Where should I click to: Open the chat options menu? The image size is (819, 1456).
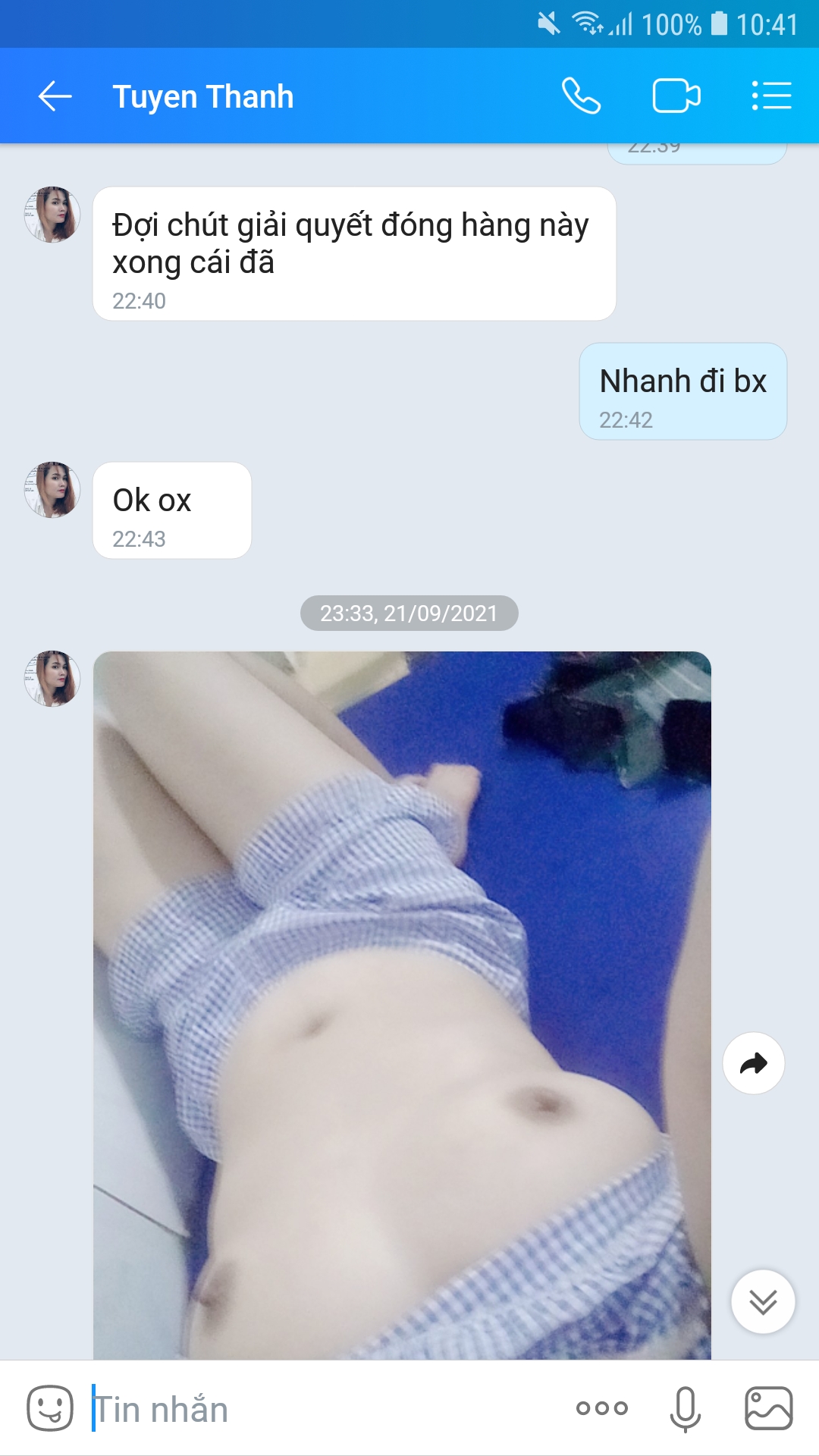771,96
